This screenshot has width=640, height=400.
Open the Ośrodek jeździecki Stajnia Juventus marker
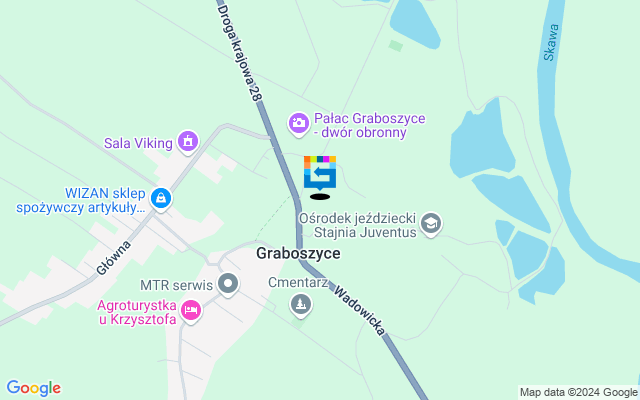[x=431, y=222]
